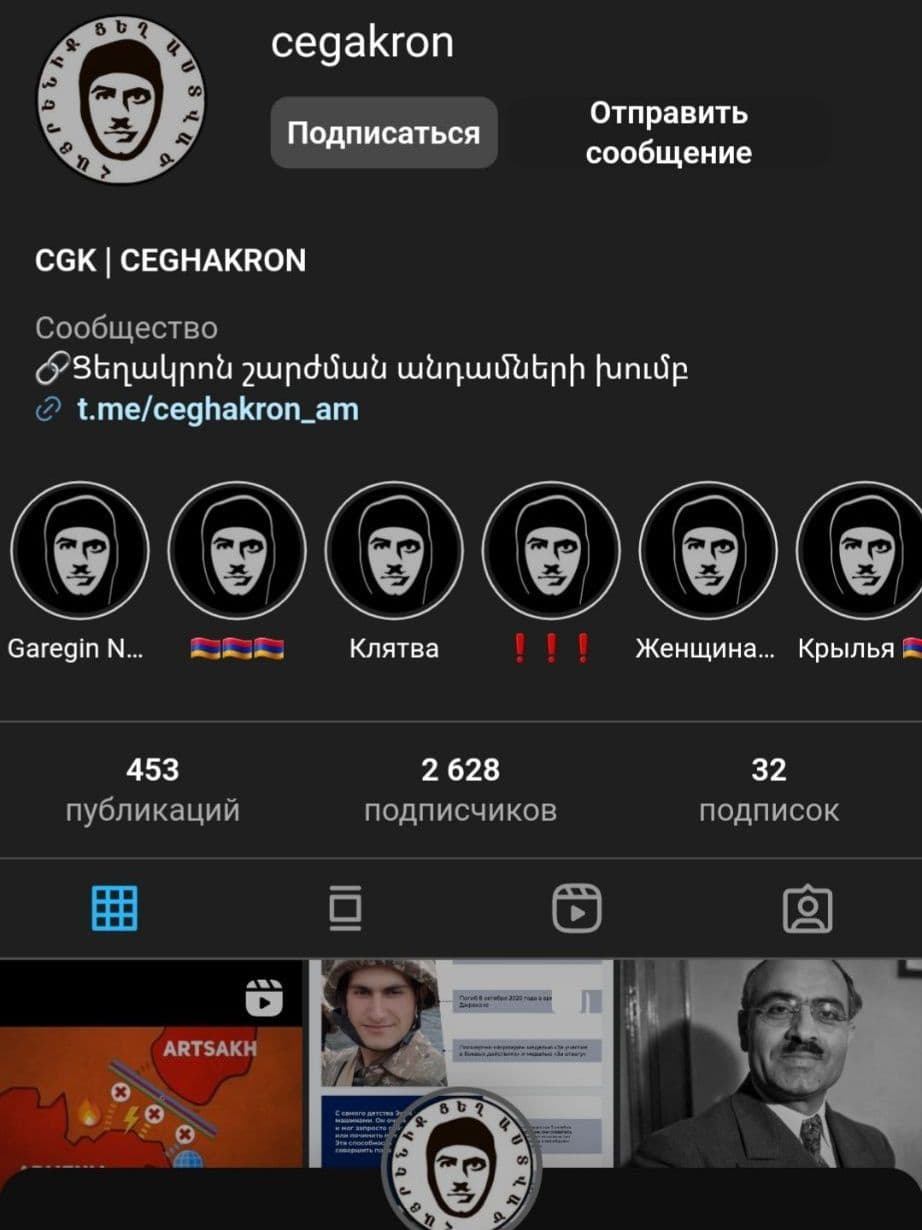Open the highlight labeled with Armenian flags

(237, 550)
